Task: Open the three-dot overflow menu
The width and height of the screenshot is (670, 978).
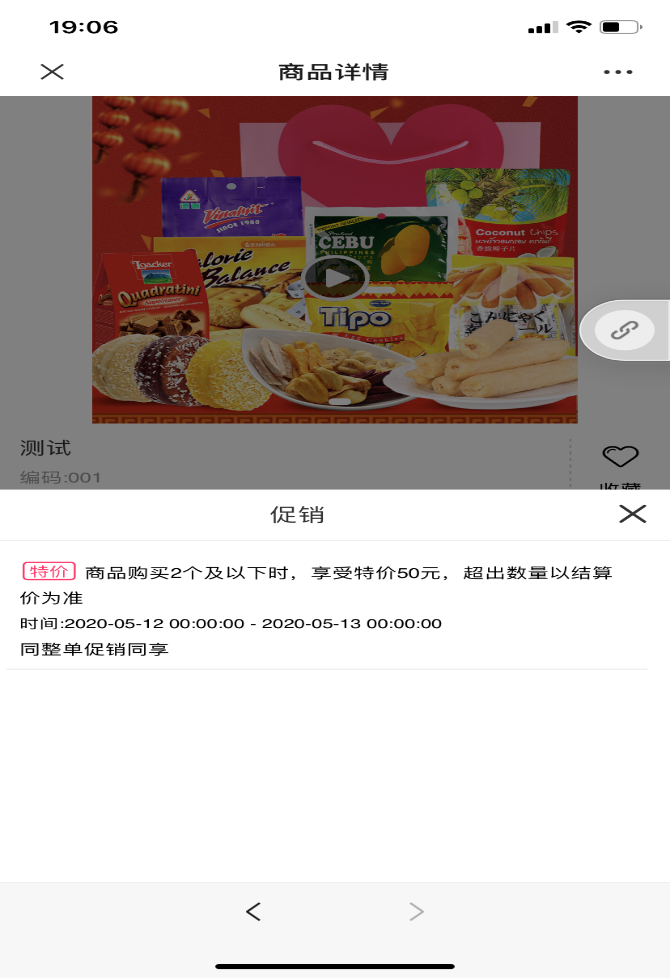Action: coord(618,72)
